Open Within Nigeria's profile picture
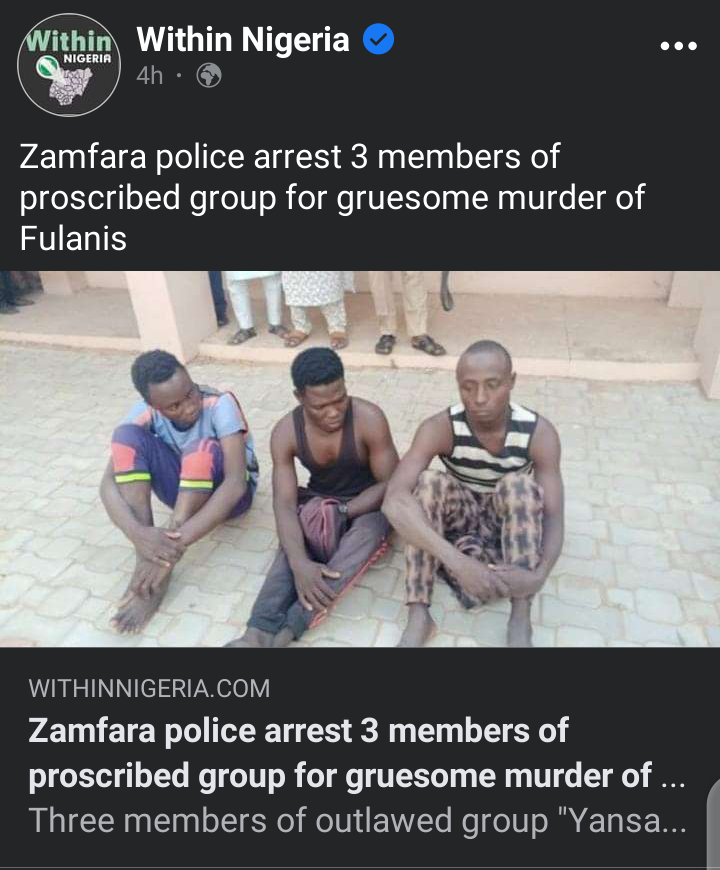Image resolution: width=720 pixels, height=870 pixels. pyautogui.click(x=69, y=65)
